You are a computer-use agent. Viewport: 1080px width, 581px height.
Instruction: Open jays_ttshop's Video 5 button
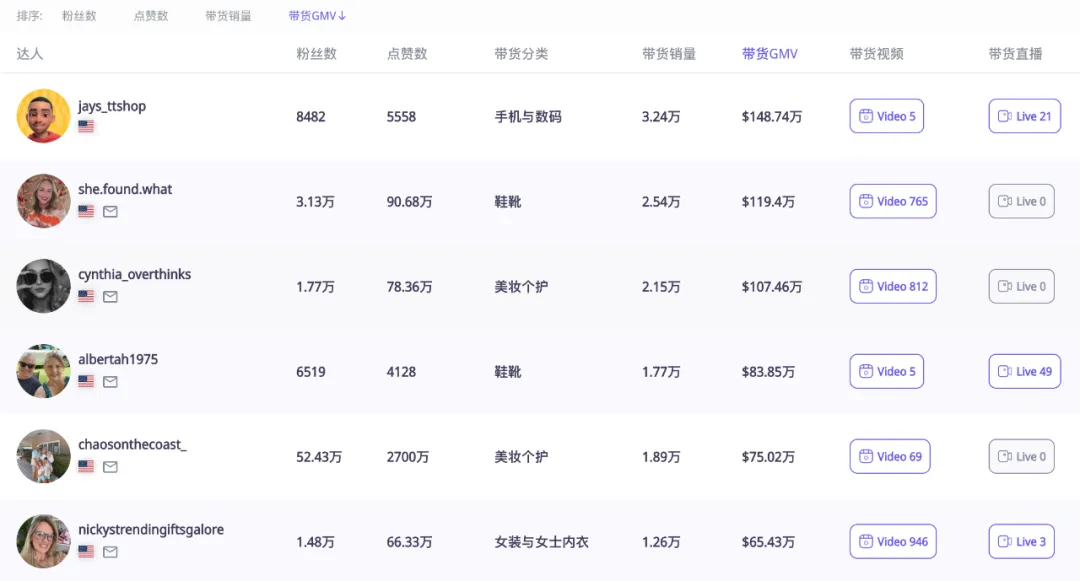coord(887,116)
